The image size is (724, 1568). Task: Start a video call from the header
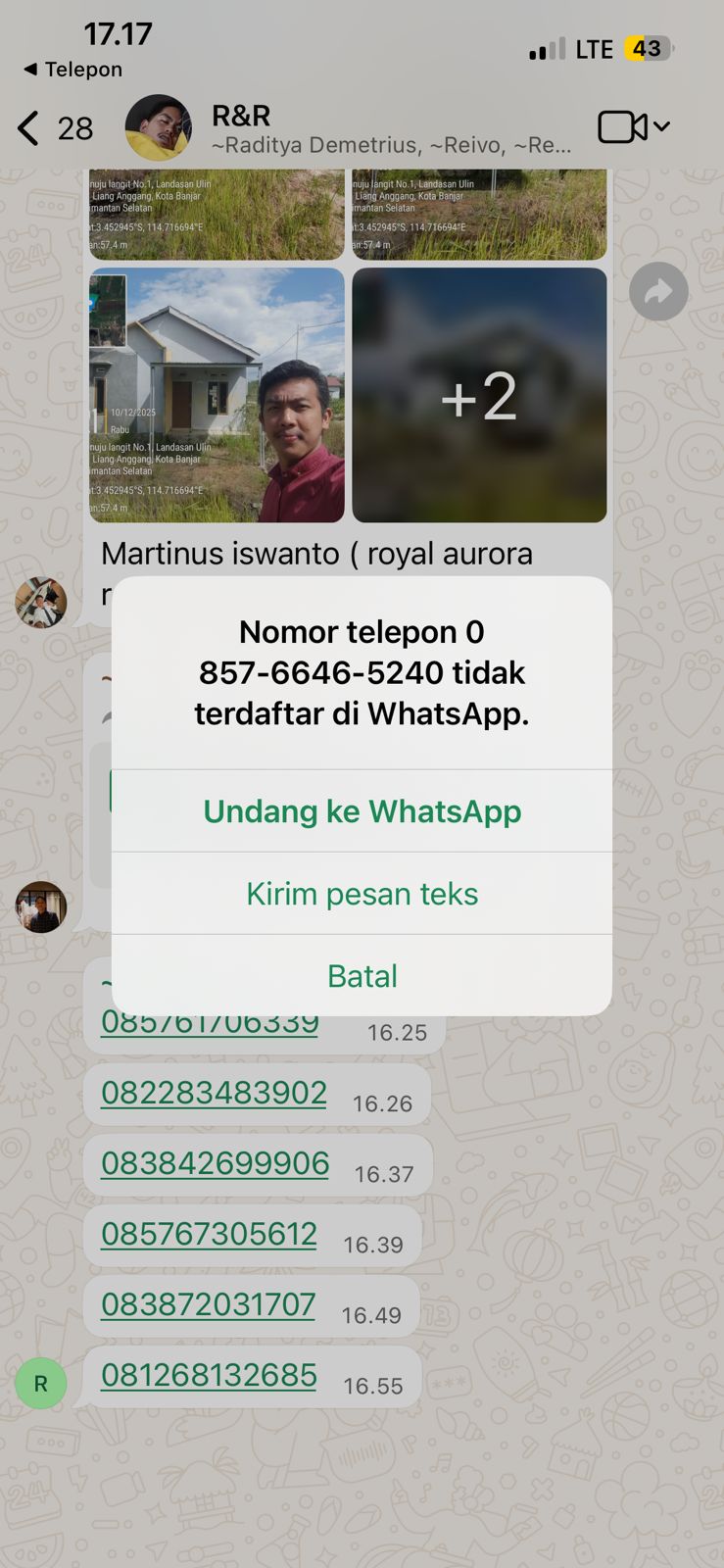pyautogui.click(x=621, y=127)
